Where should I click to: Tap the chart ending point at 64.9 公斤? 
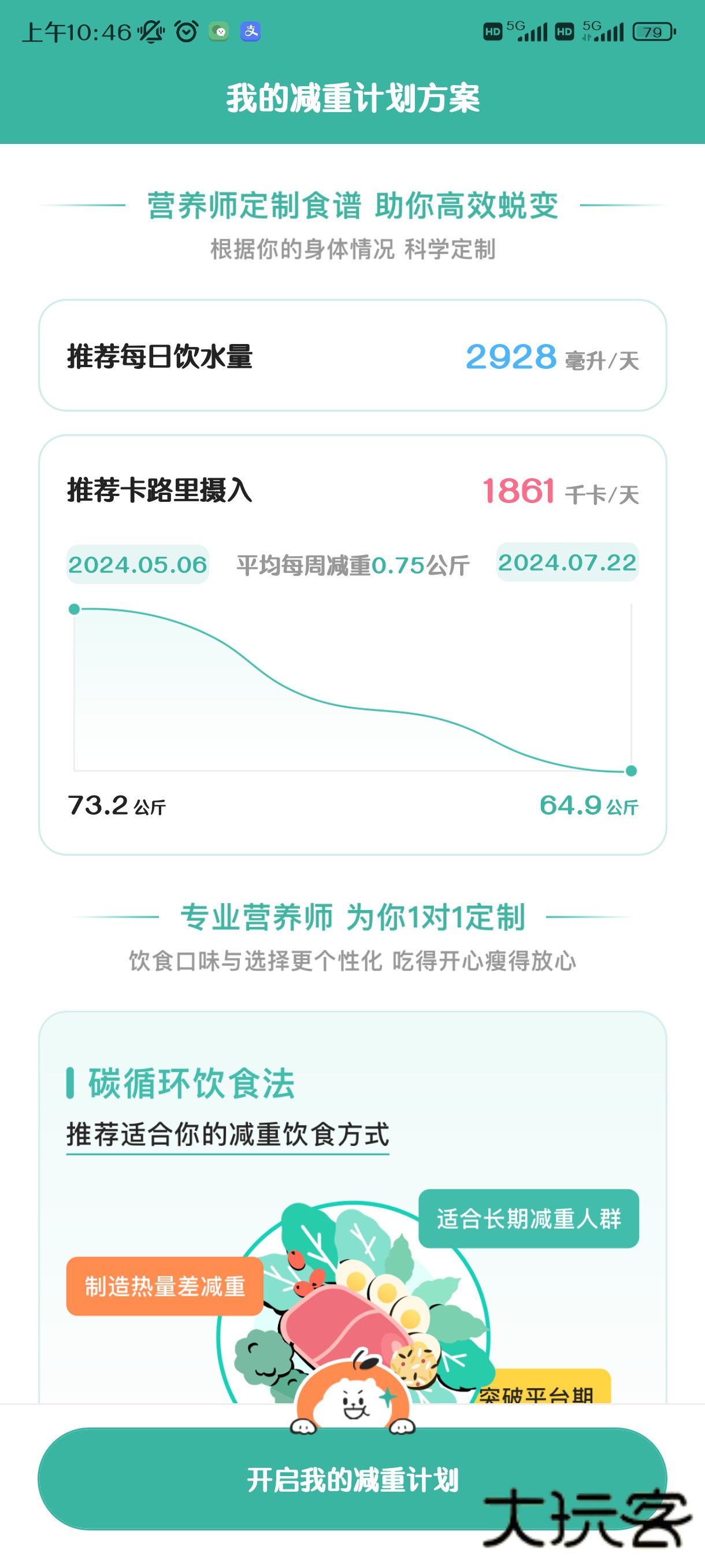[x=630, y=771]
